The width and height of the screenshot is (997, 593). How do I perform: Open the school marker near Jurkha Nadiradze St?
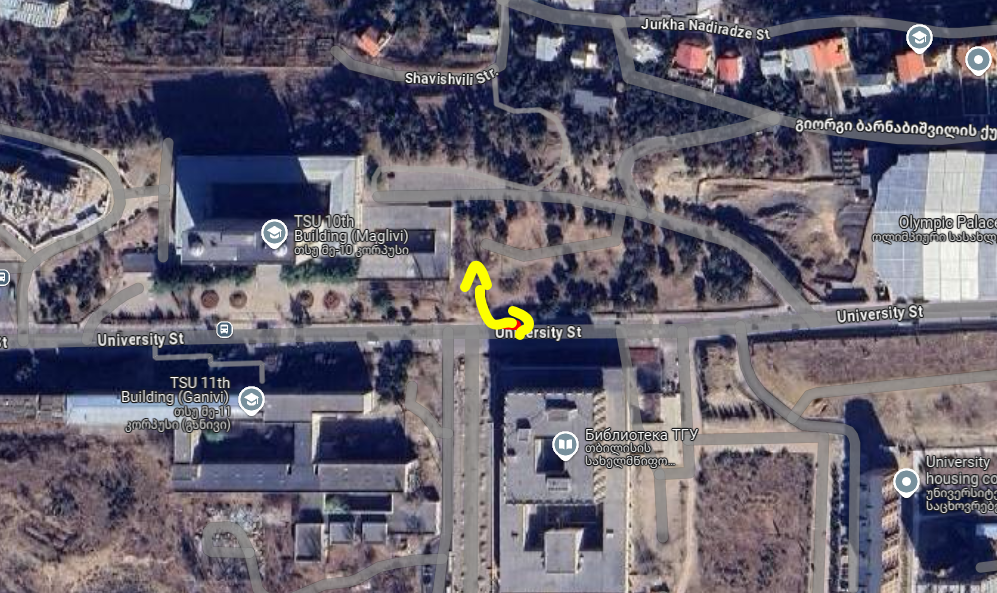point(919,39)
